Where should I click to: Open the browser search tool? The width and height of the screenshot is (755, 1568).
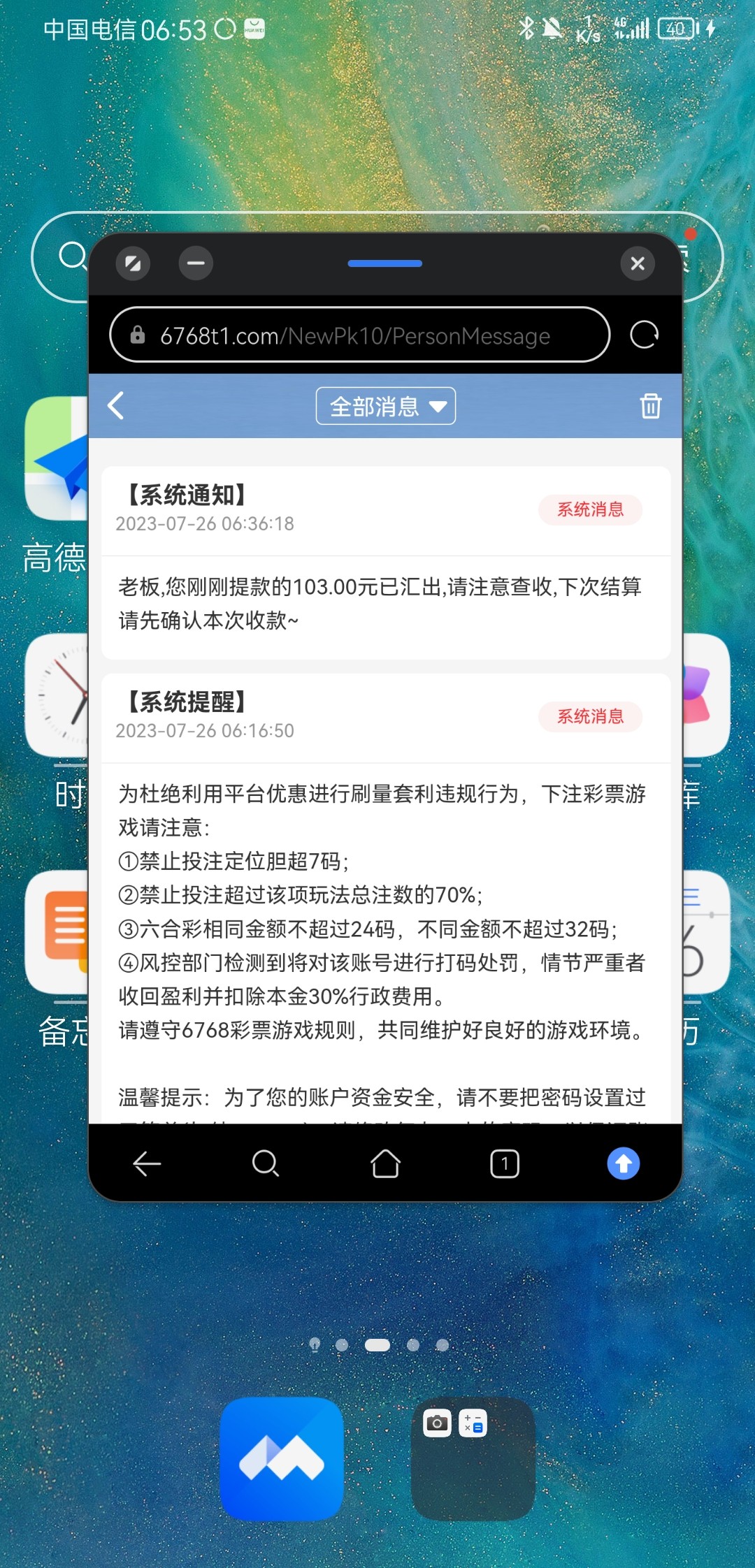pyautogui.click(x=266, y=1163)
